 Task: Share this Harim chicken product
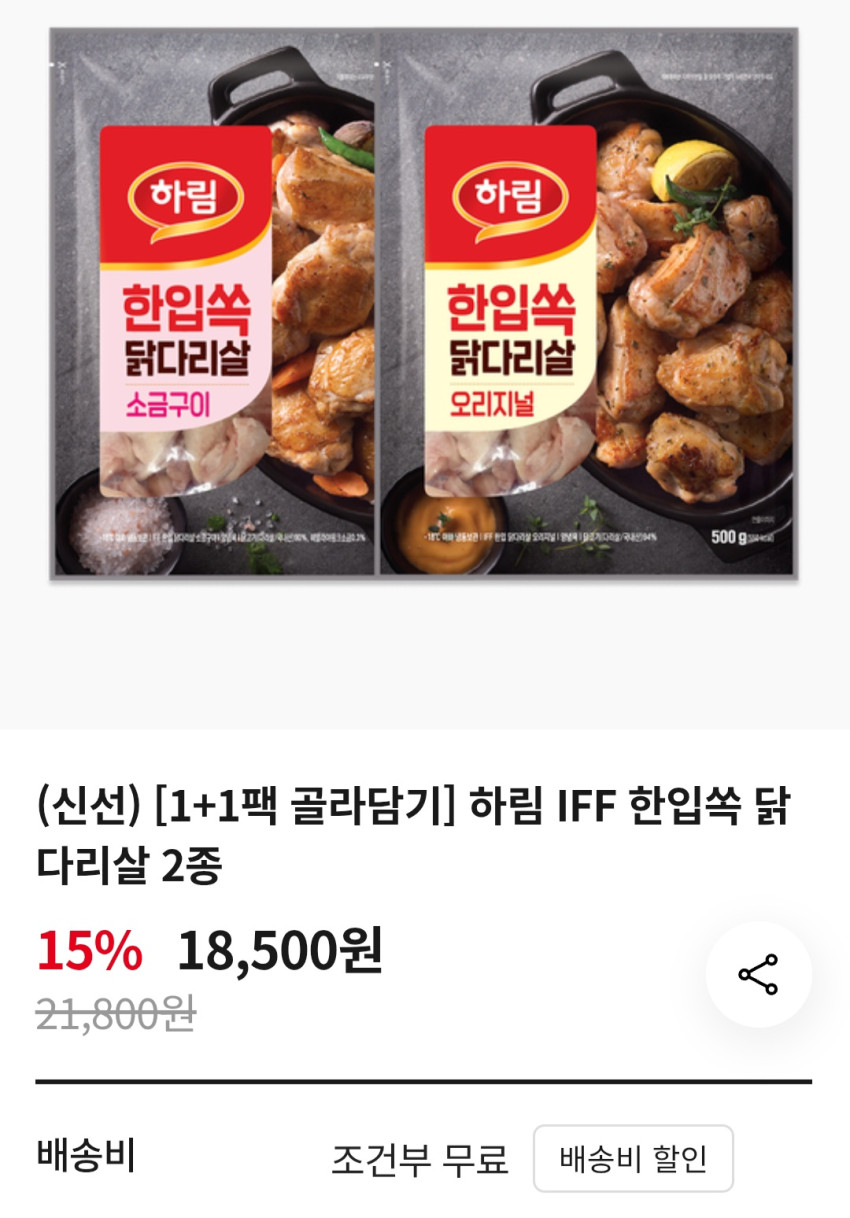pyautogui.click(x=758, y=974)
